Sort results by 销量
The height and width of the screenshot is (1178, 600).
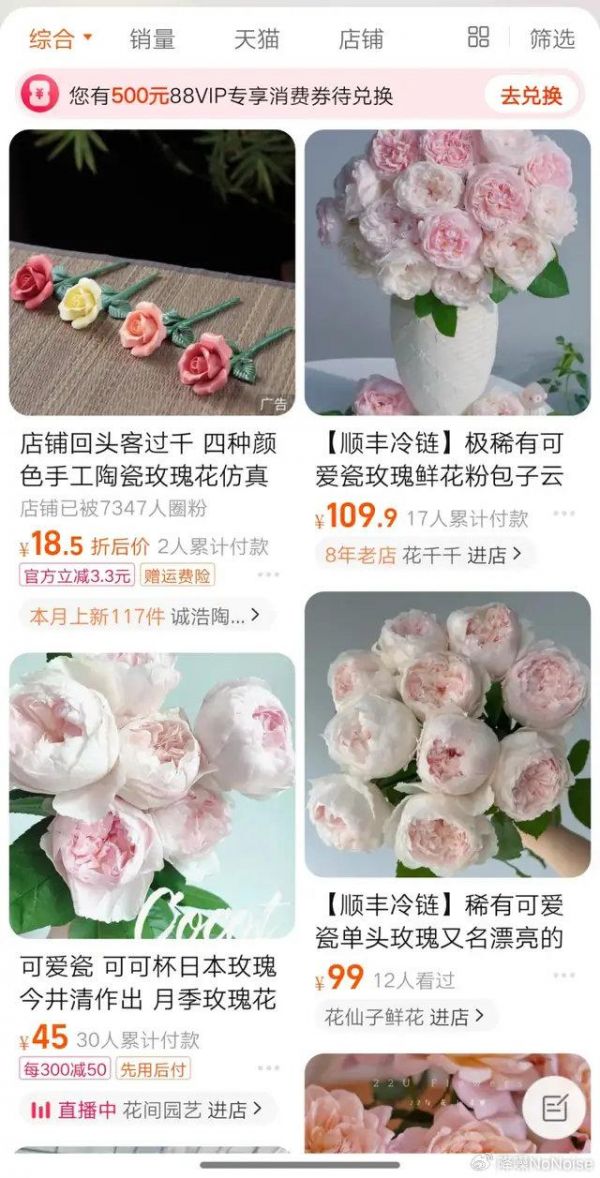click(152, 39)
